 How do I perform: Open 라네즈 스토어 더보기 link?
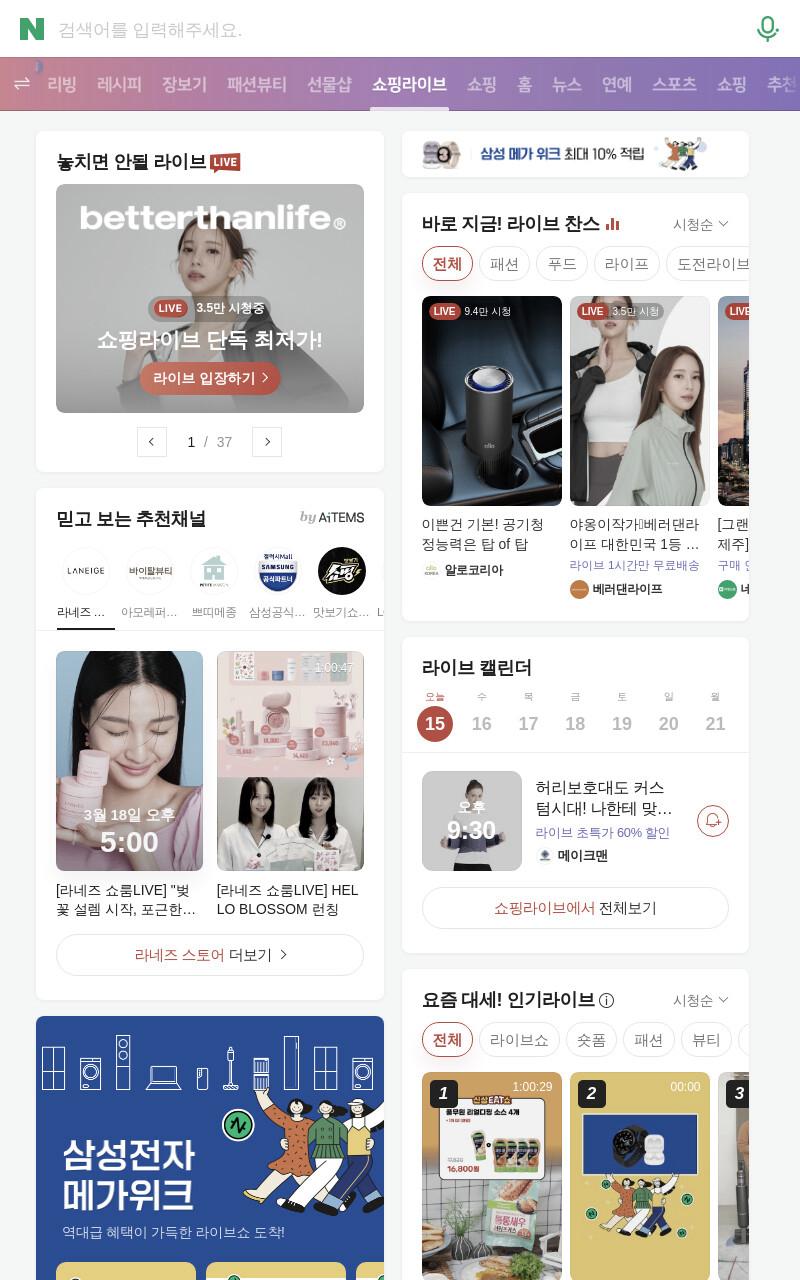pos(210,955)
